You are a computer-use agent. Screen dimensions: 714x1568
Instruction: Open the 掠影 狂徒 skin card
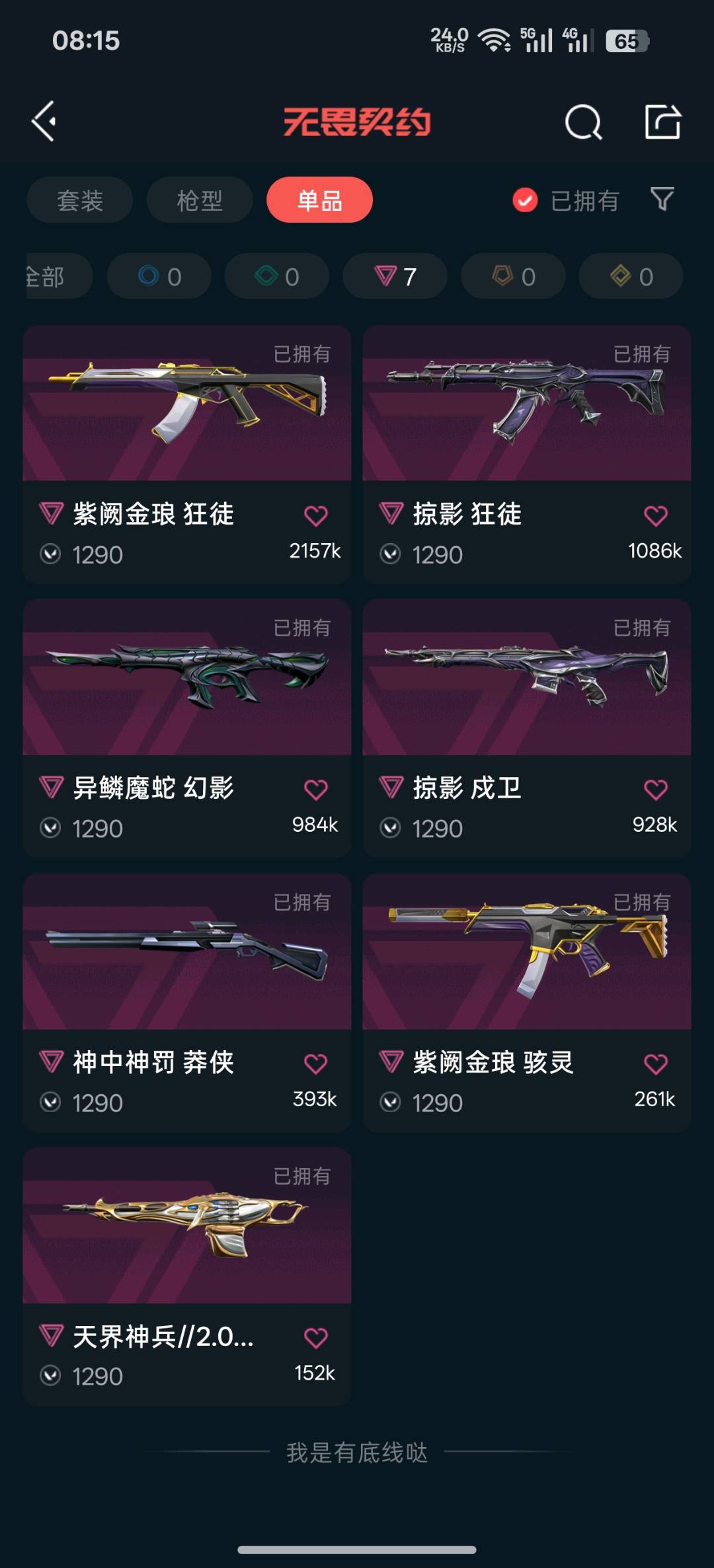[x=527, y=454]
